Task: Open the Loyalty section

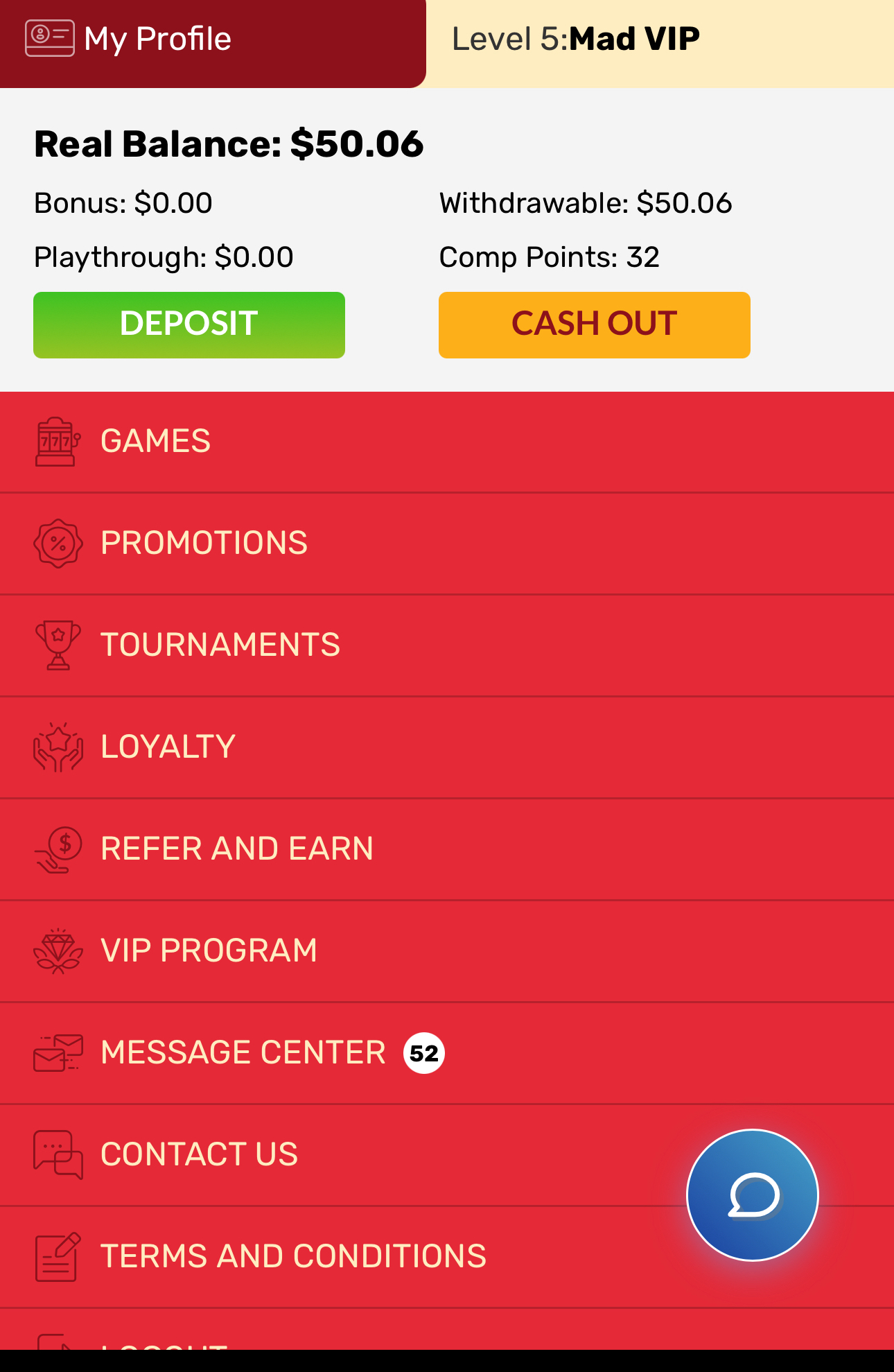Action: point(168,747)
